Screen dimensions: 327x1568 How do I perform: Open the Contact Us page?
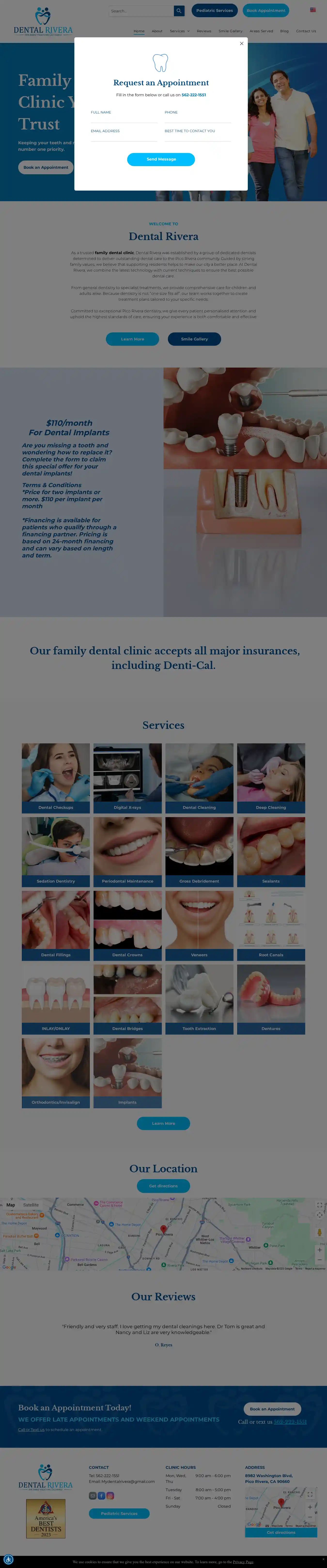306,31
